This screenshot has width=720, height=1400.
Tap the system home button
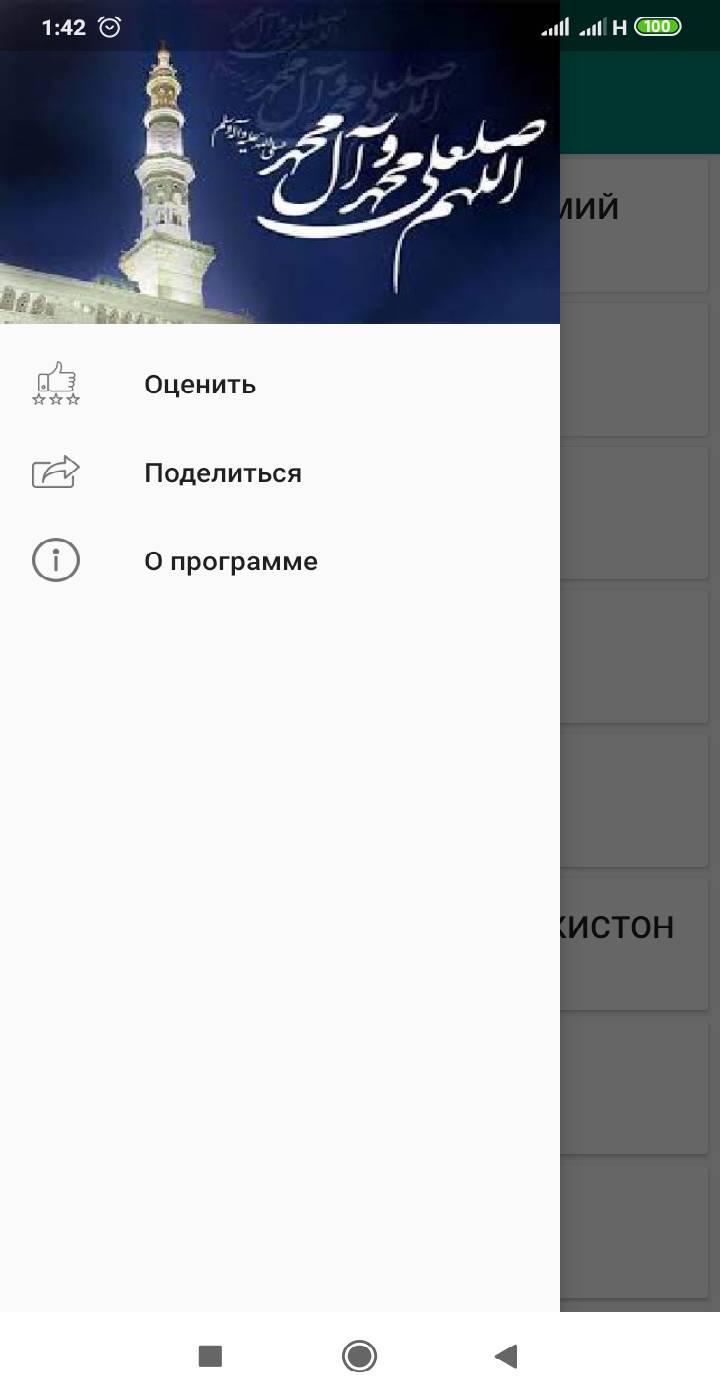coord(359,1356)
